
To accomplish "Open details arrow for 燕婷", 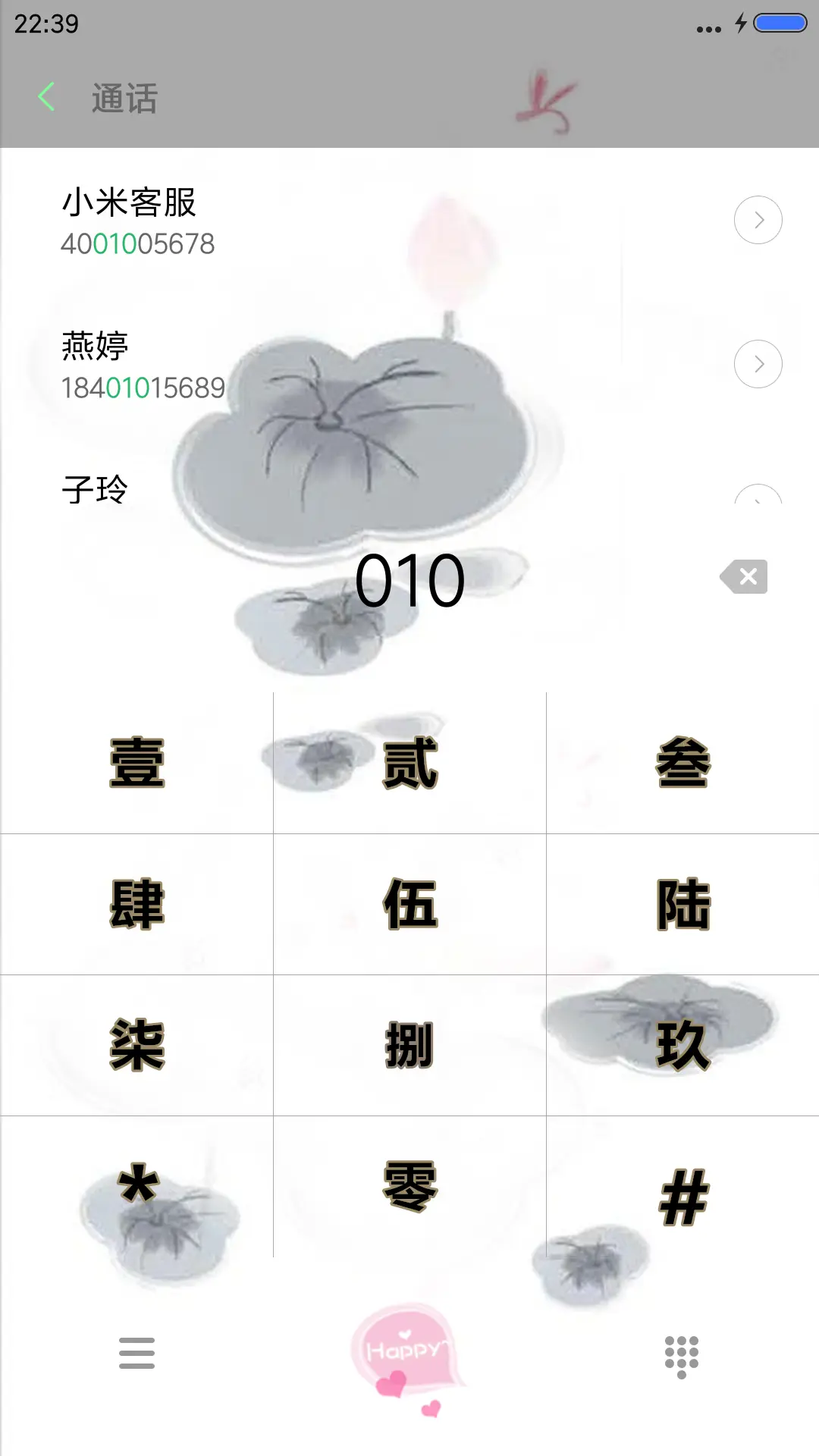I will (758, 364).
